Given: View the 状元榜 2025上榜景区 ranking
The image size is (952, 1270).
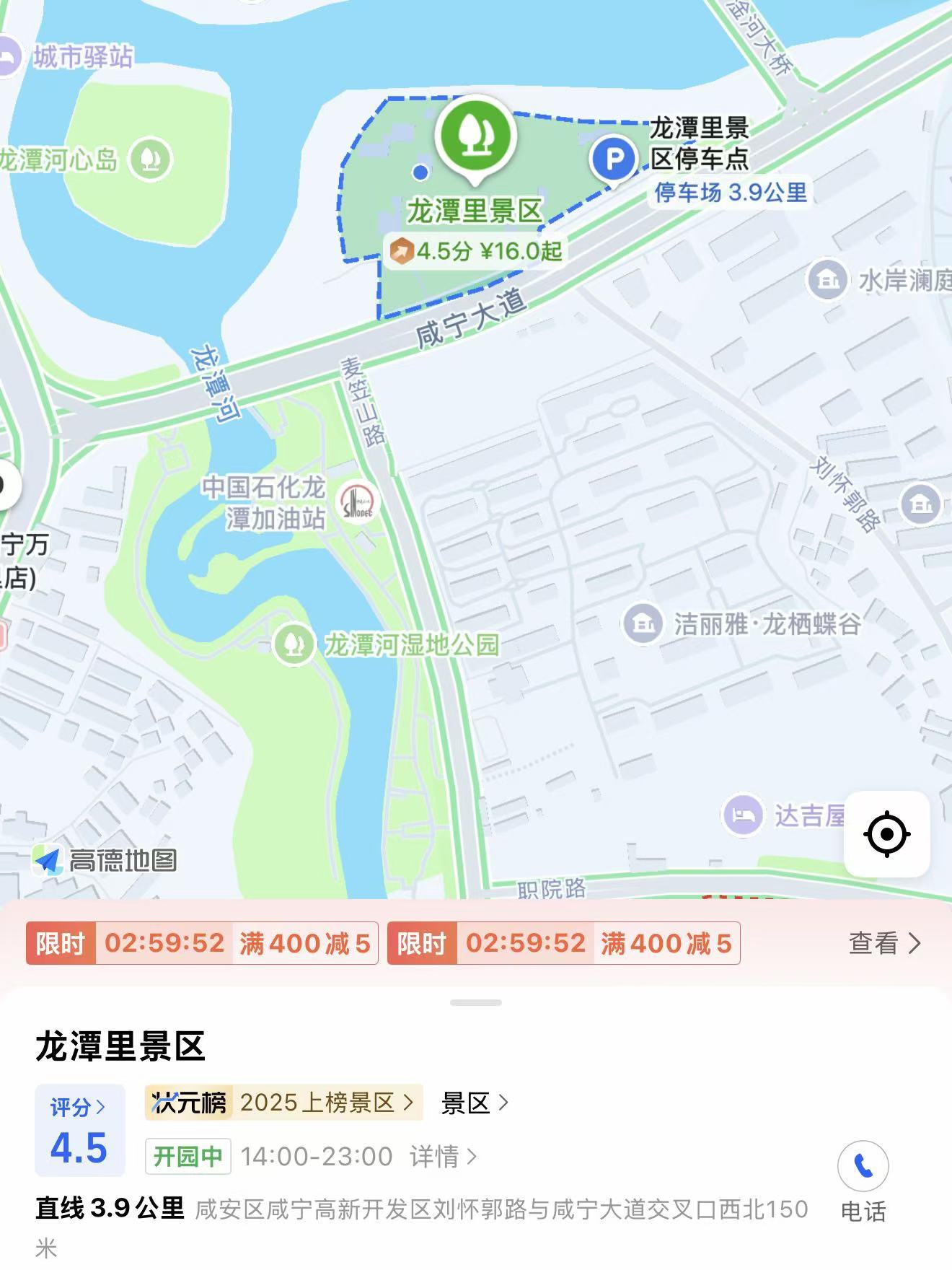Looking at the screenshot, I should coord(283,1103).
